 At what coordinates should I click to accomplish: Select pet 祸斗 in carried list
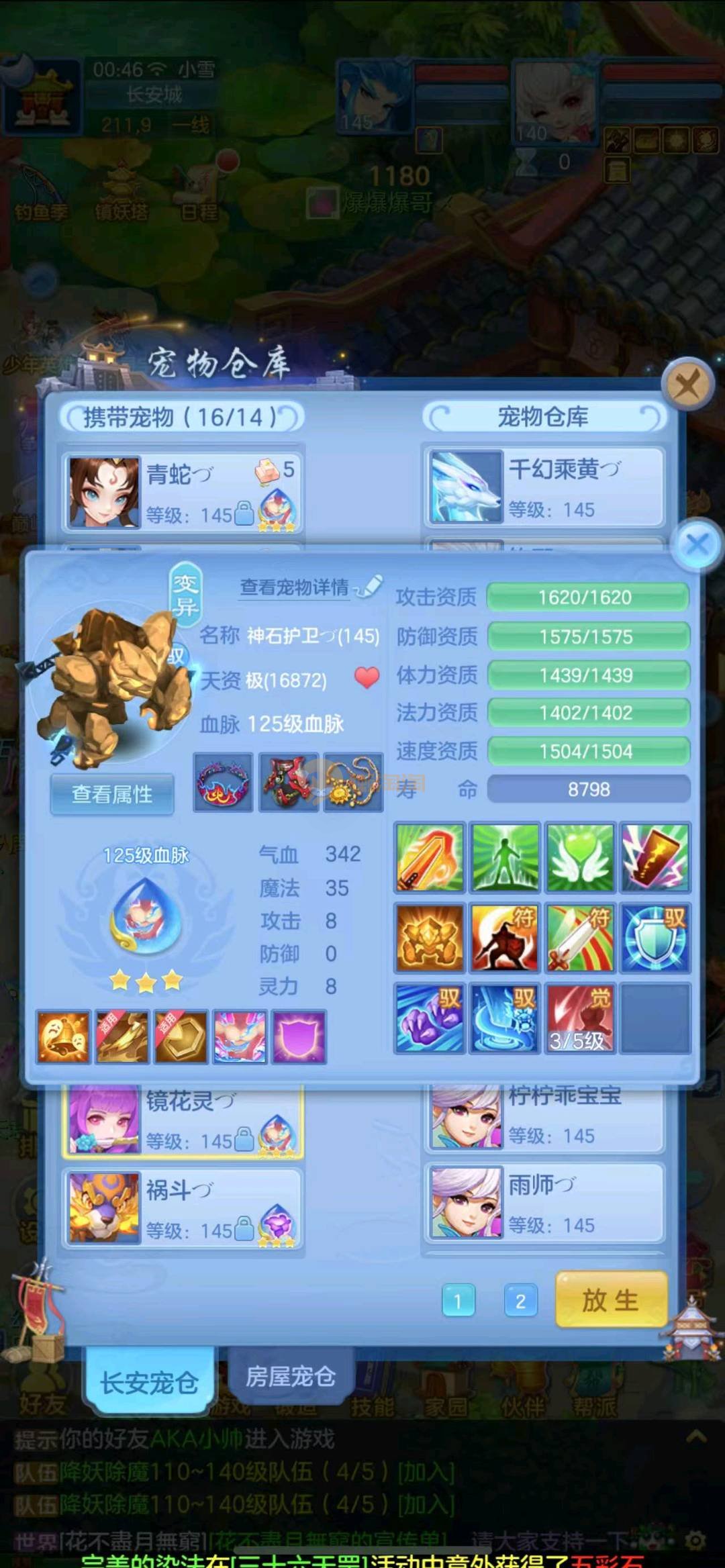[x=183, y=1209]
